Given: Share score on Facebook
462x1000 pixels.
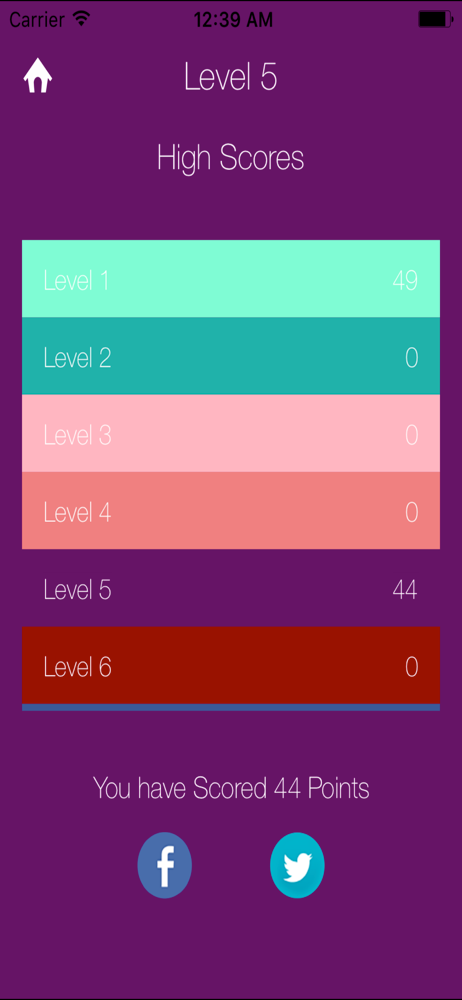Looking at the screenshot, I should pos(165,865).
